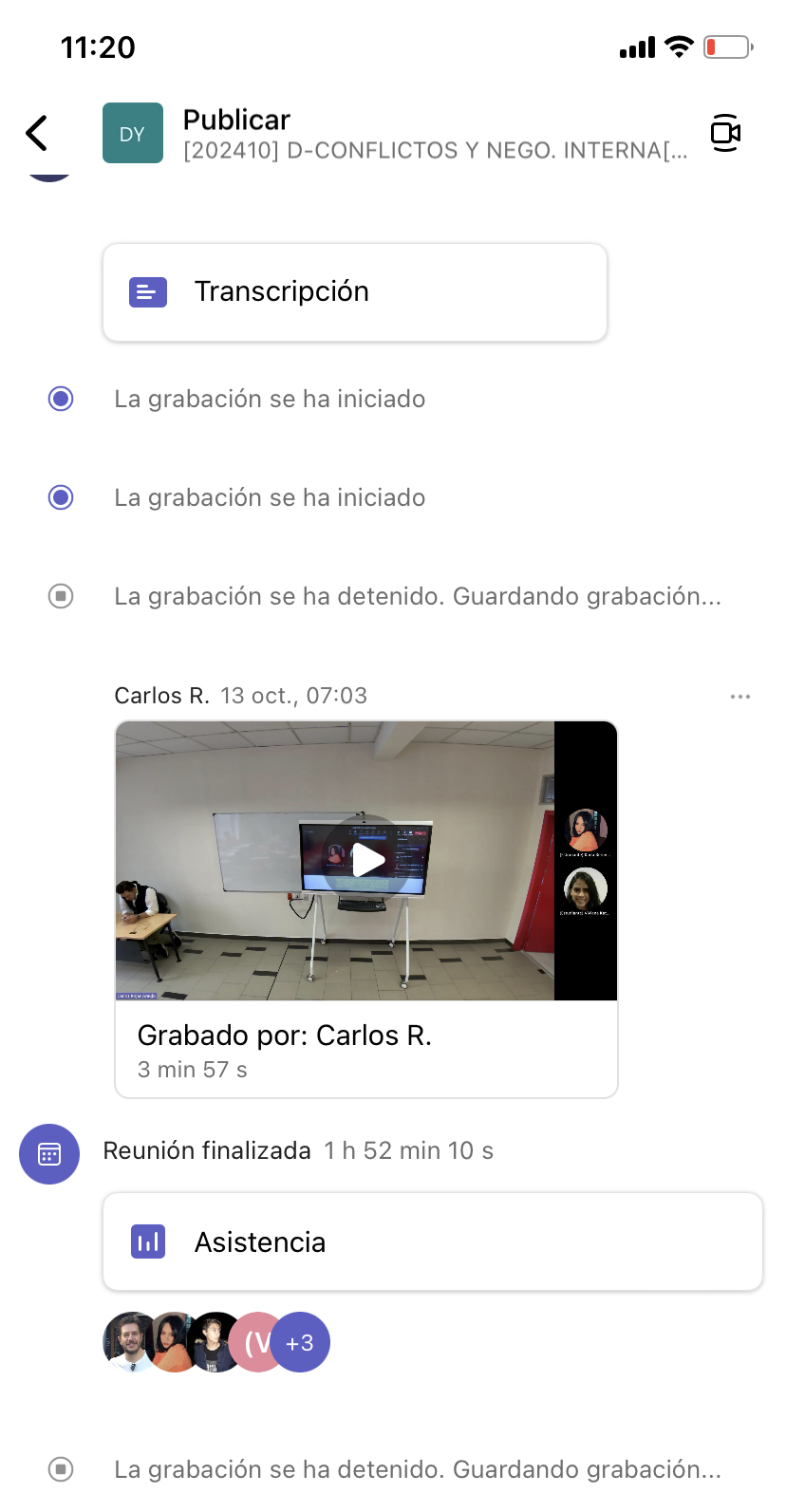Open the Asistencia report

432,1241
